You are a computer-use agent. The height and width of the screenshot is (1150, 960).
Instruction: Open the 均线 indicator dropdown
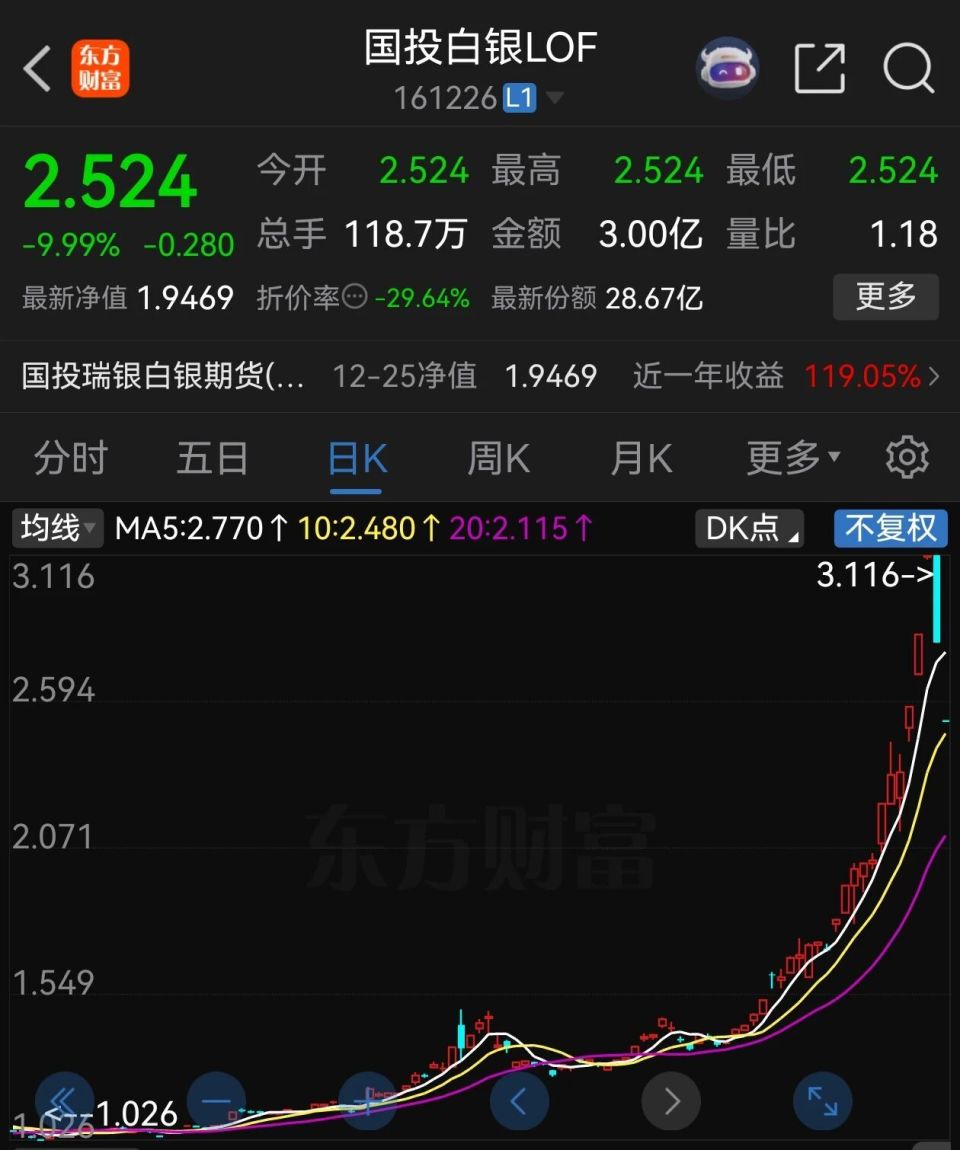[56, 529]
